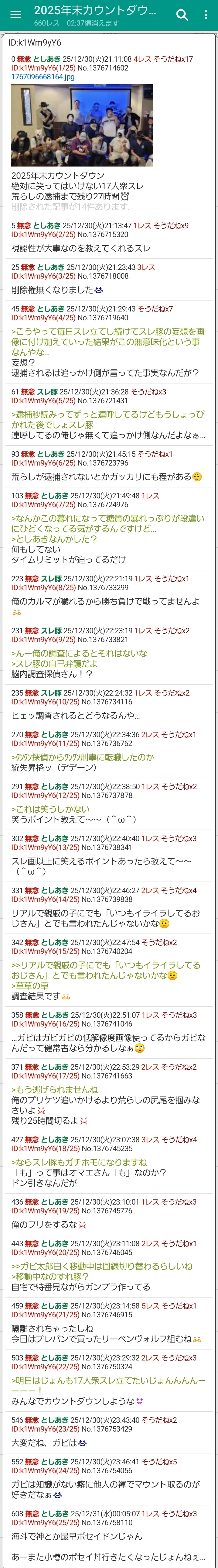View the 4レス replies to post 0

142,60
